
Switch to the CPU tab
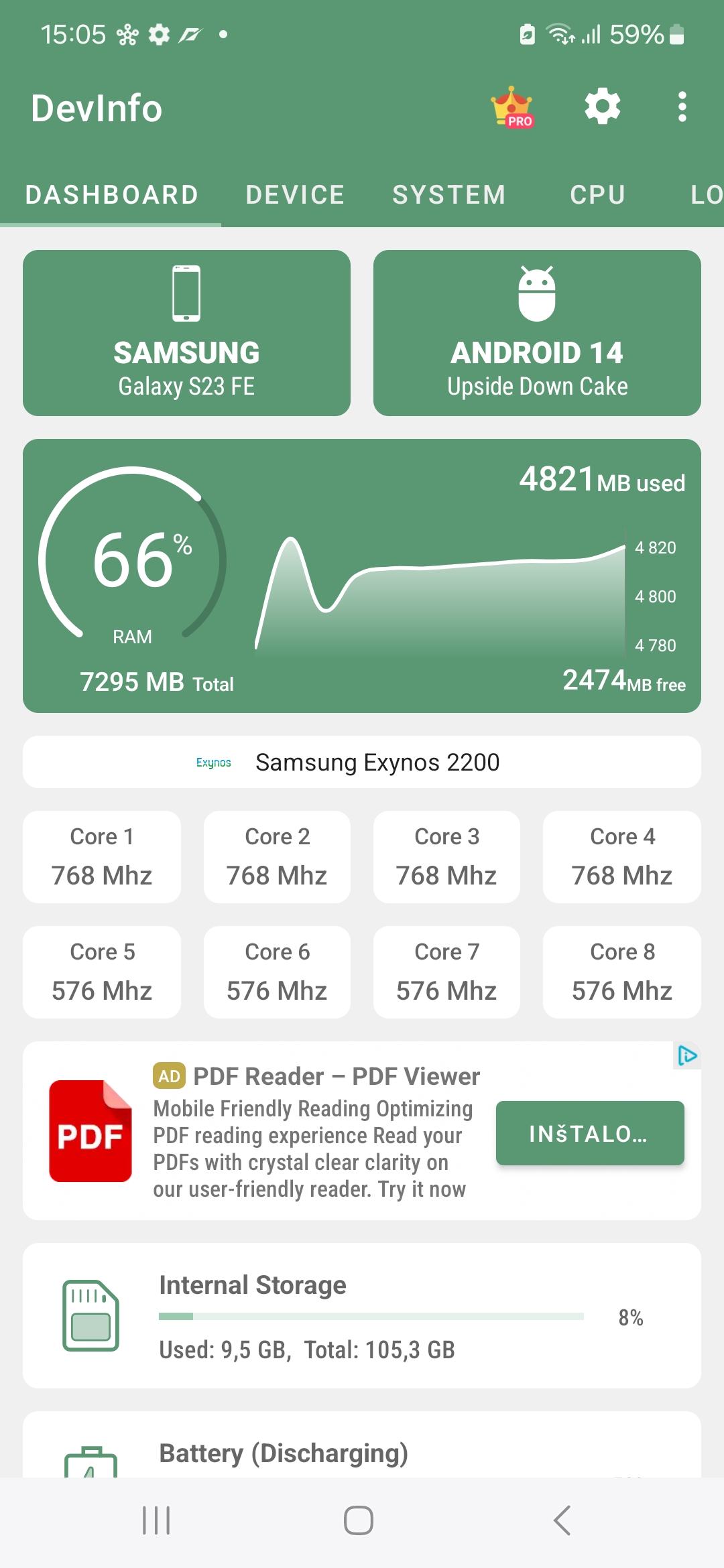597,195
